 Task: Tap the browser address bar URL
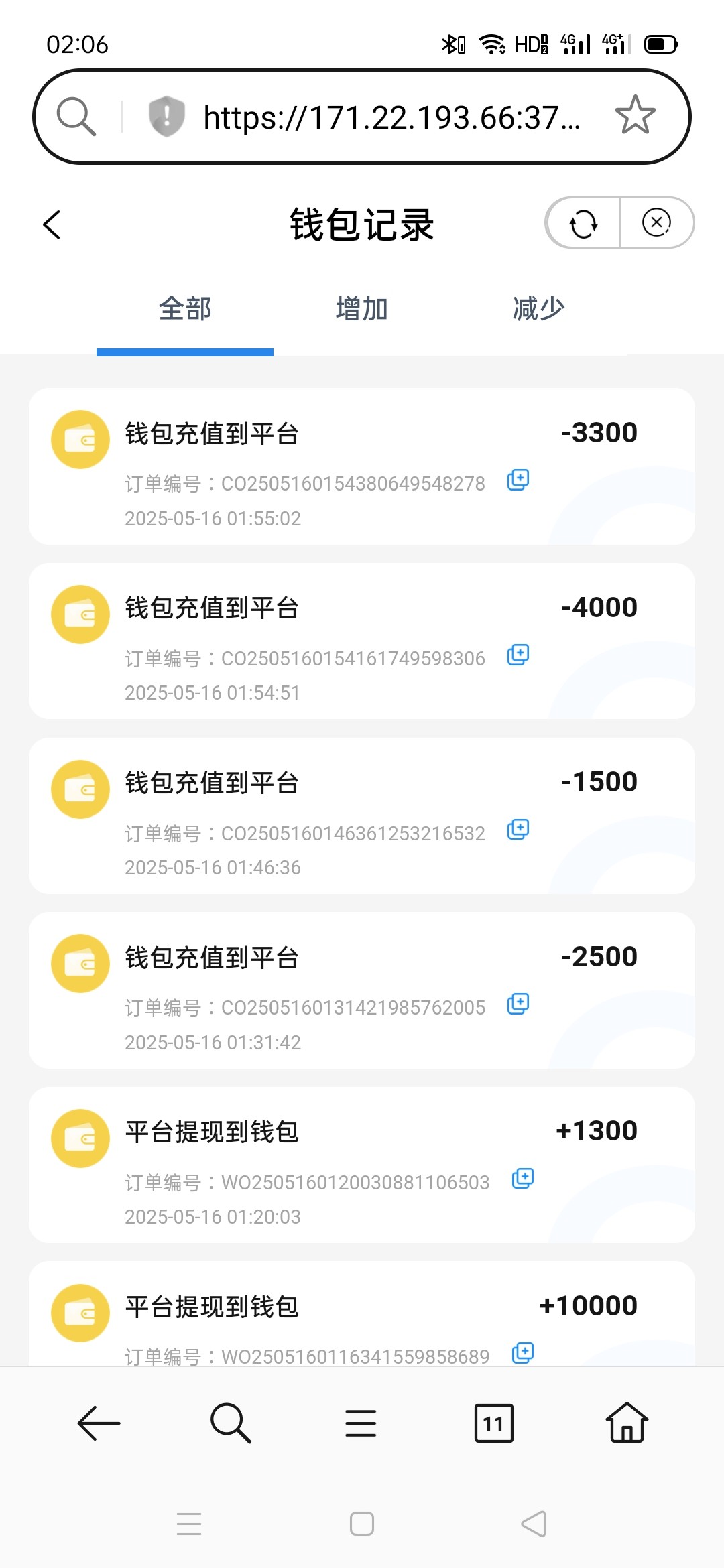point(391,118)
